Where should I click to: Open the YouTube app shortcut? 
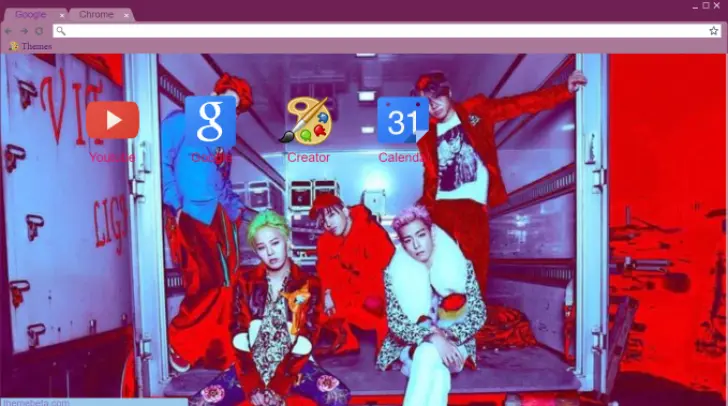(x=112, y=121)
